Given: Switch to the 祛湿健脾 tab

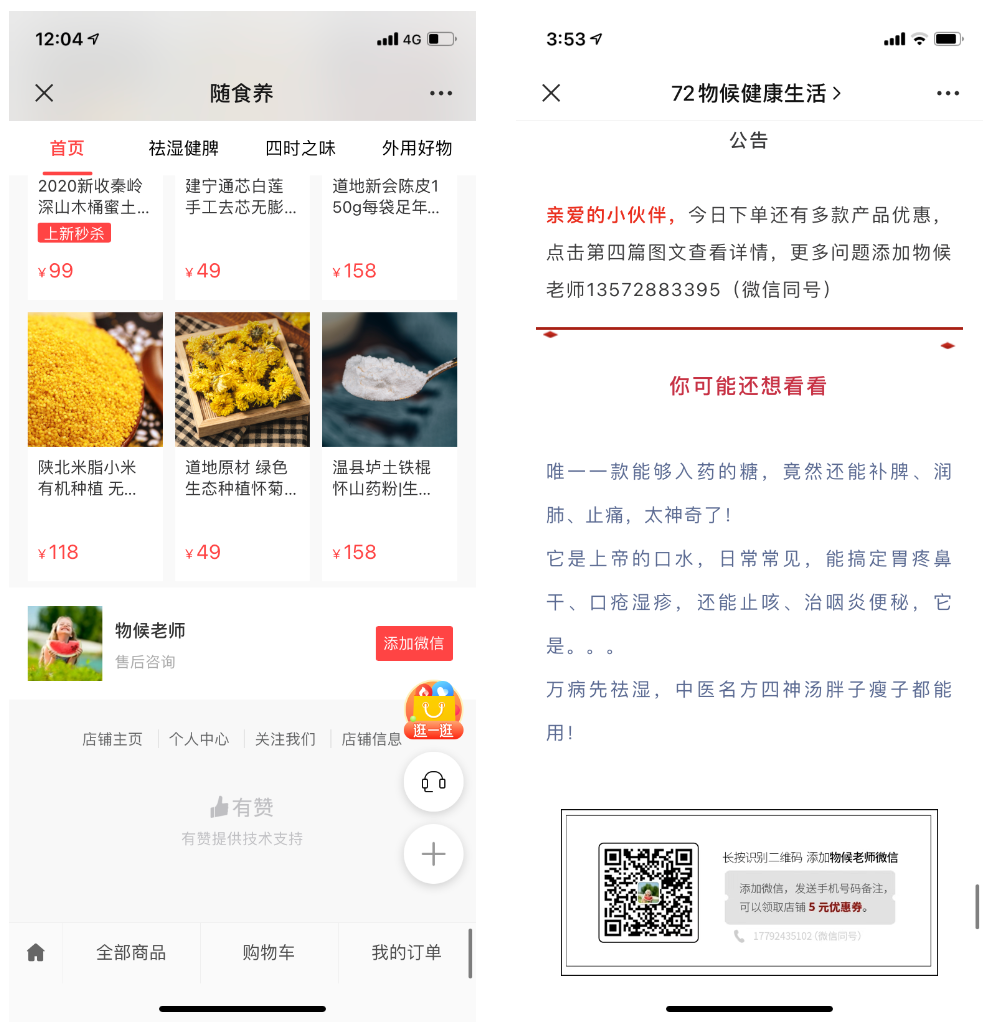Looking at the screenshot, I should point(183,148).
